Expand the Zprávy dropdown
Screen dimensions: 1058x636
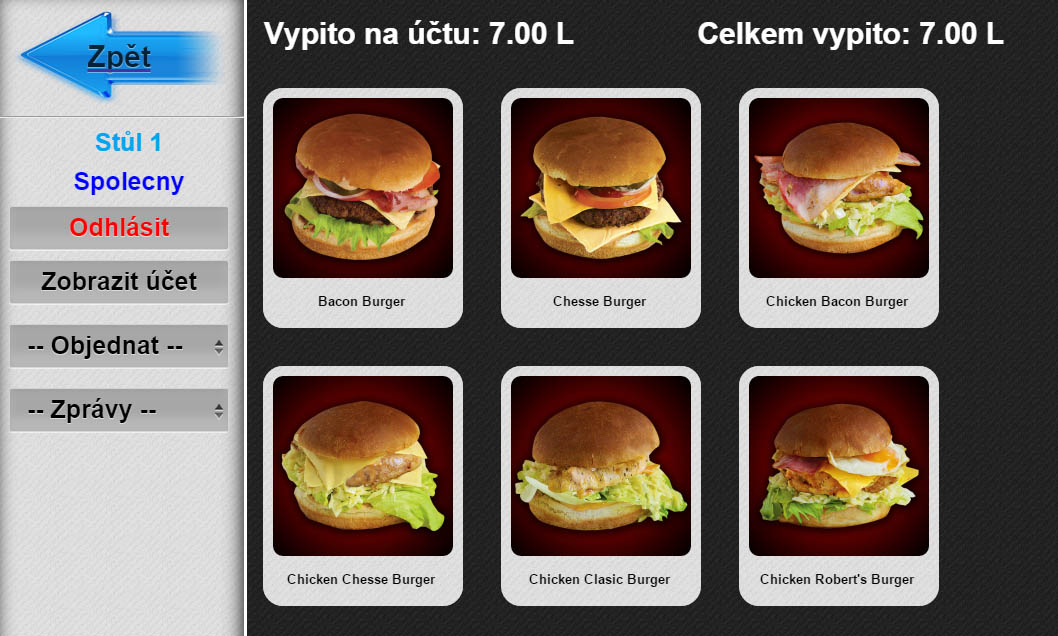point(119,410)
